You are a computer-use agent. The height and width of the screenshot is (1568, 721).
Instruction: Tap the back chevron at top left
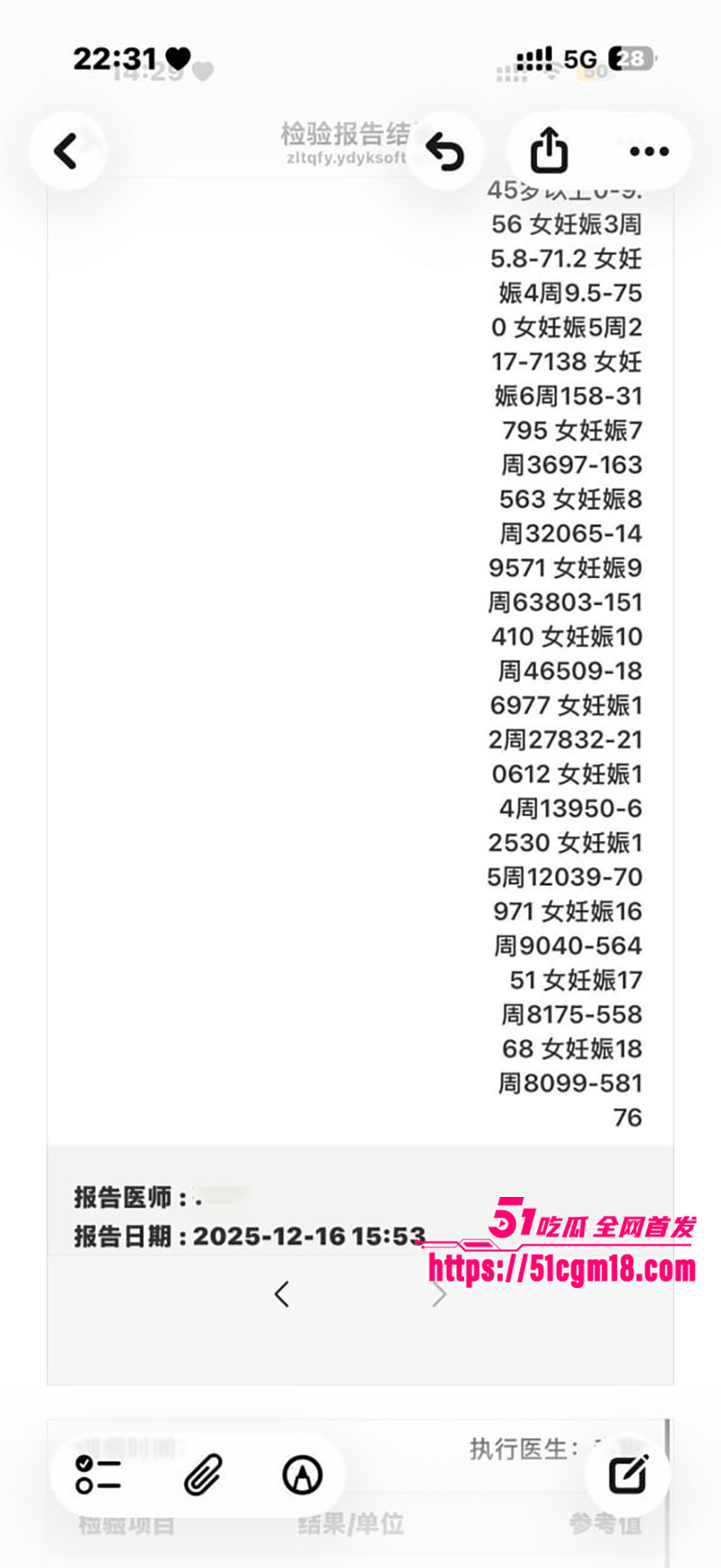[x=68, y=151]
